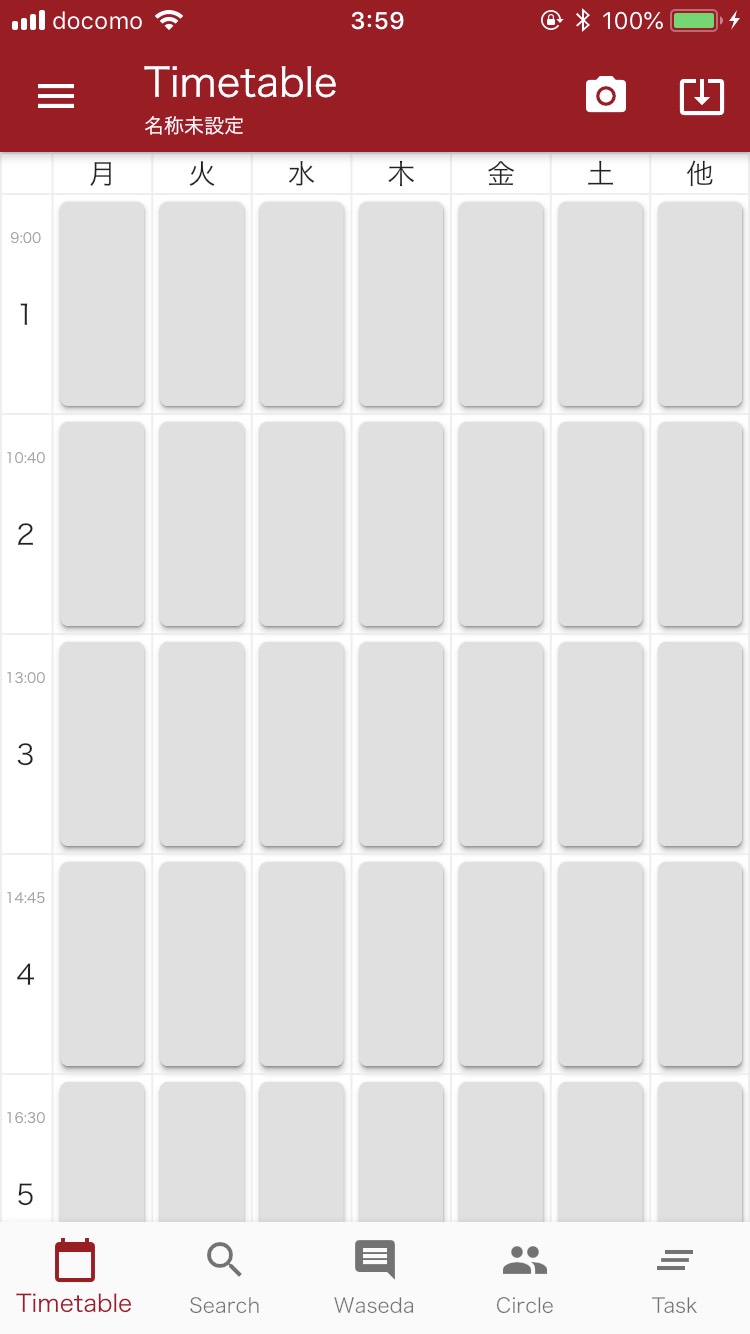Tap the Monday (月) period 4 slot
The width and height of the screenshot is (750, 1334).
102,964
